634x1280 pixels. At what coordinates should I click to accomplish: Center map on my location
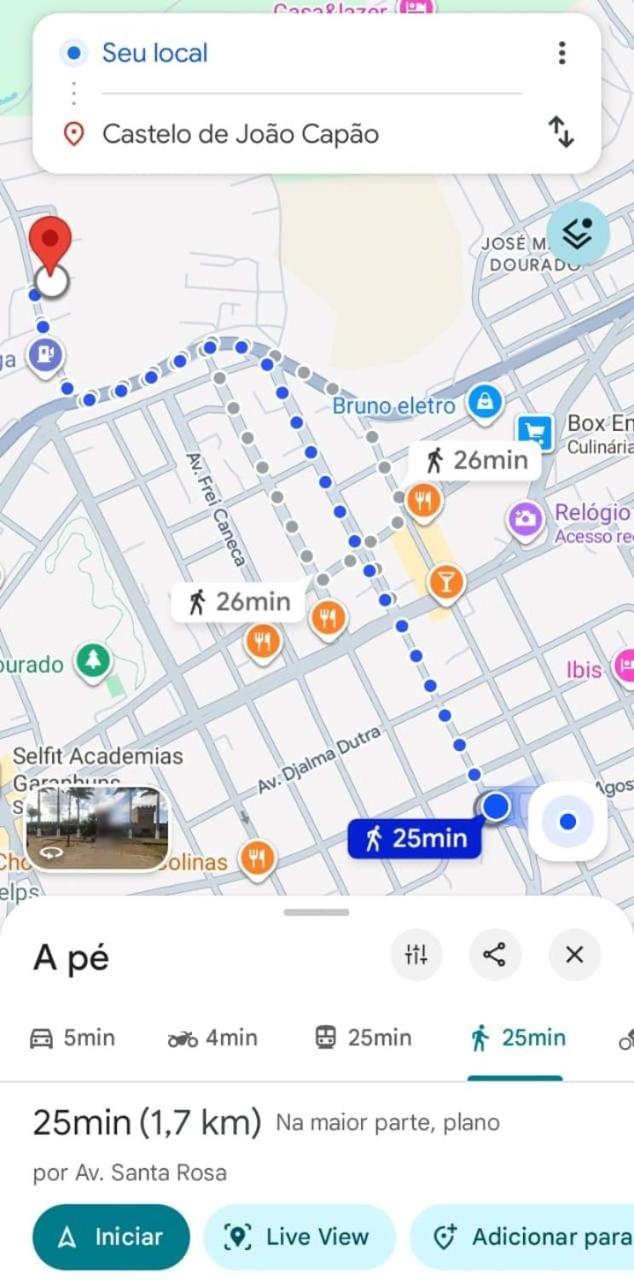(x=567, y=822)
